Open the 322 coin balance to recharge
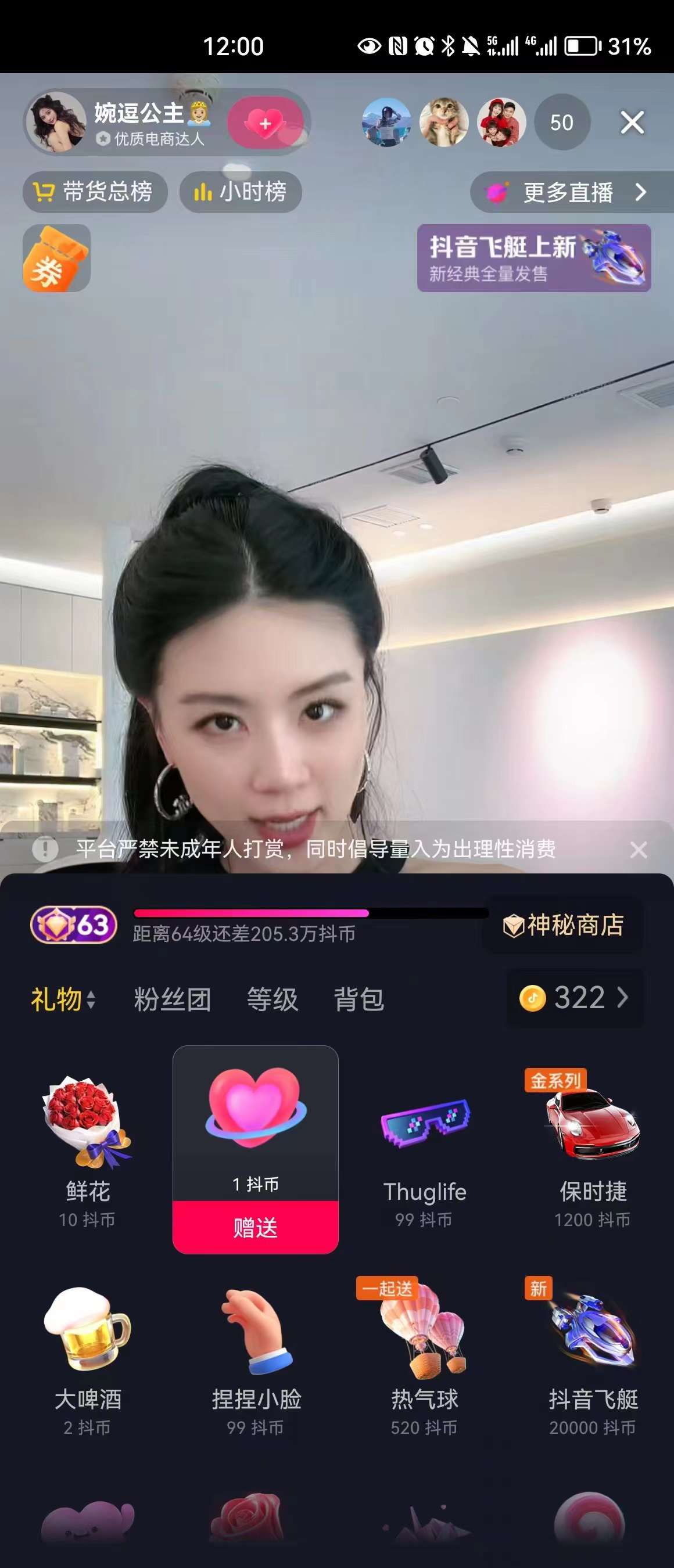The image size is (674, 1568). point(574,998)
